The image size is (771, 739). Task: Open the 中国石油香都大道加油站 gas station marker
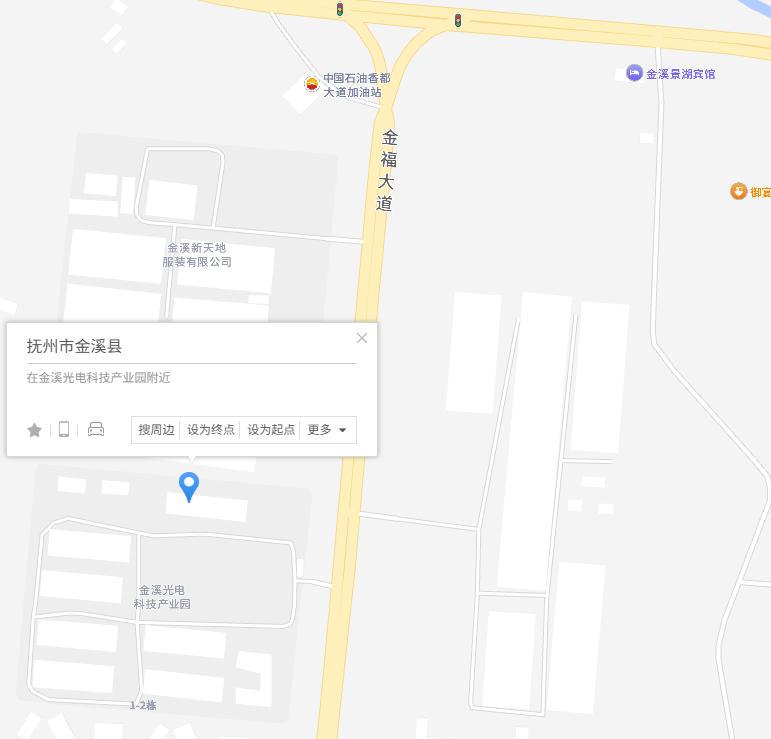pyautogui.click(x=312, y=84)
